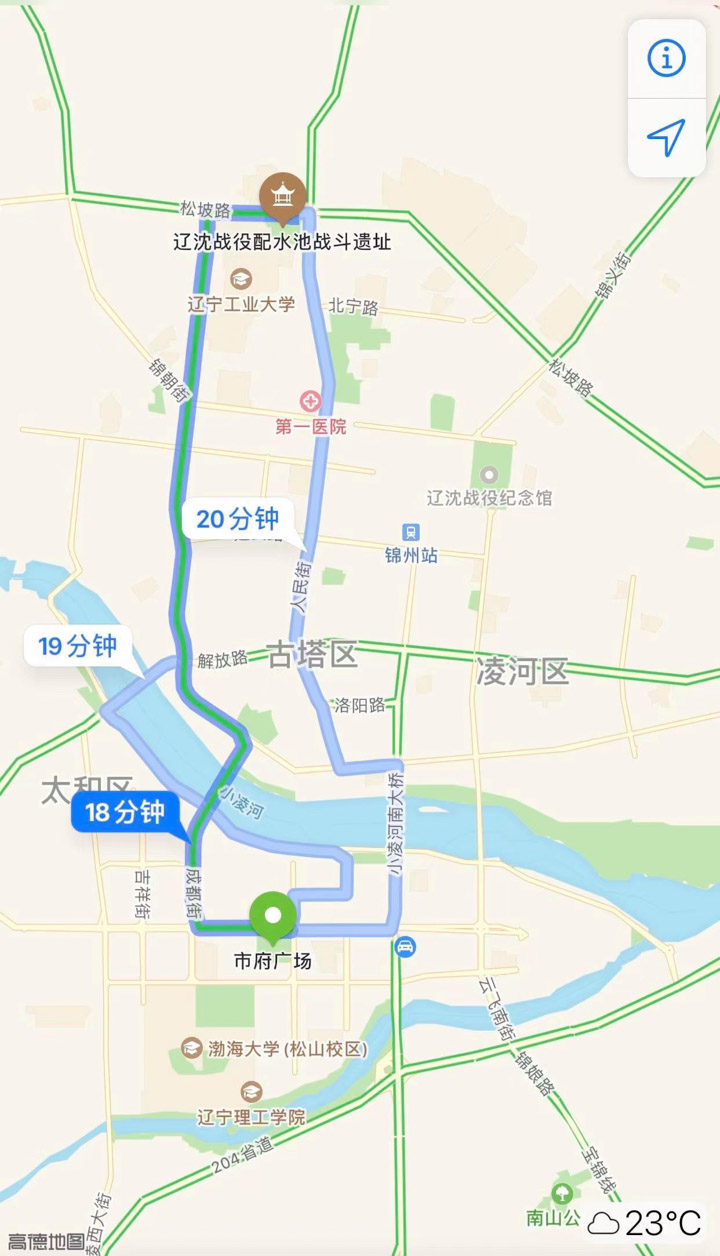This screenshot has height=1256, width=720.
Task: Select the 19分钟 alternate route
Action: pyautogui.click(x=78, y=647)
